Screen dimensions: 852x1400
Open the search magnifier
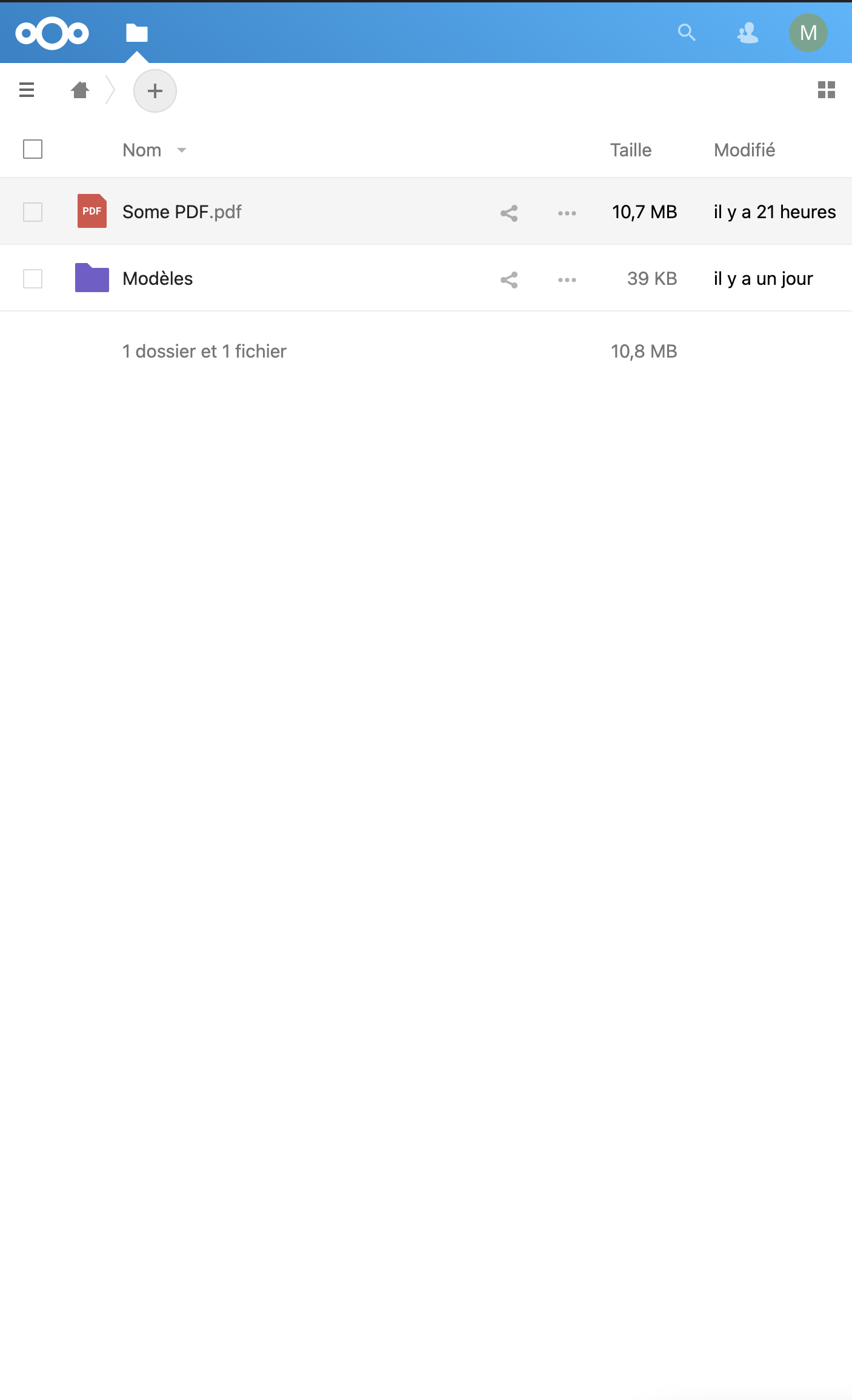pos(687,33)
